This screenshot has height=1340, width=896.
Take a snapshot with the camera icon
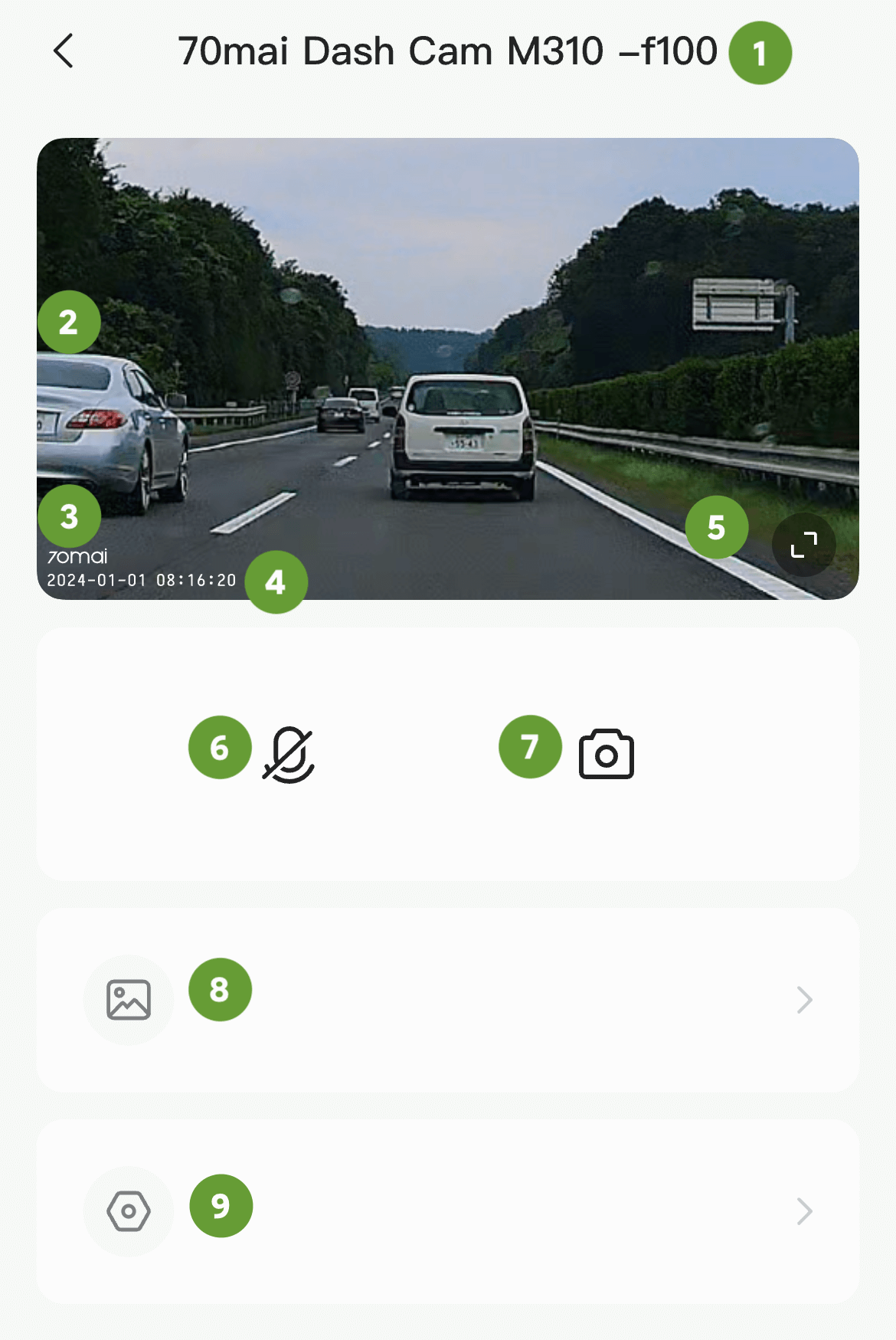[606, 755]
